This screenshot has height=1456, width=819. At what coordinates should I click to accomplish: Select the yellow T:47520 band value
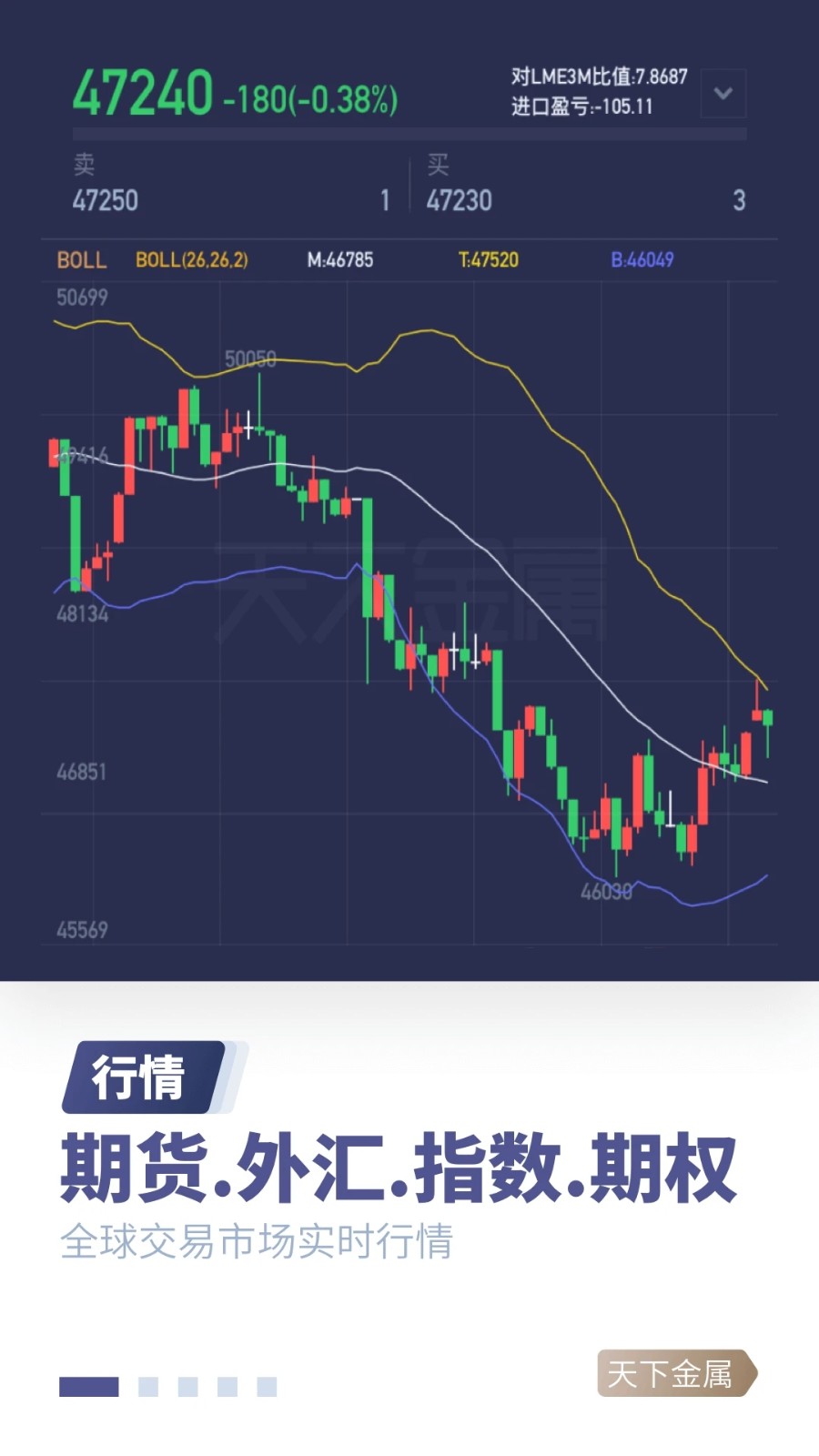coord(488,260)
